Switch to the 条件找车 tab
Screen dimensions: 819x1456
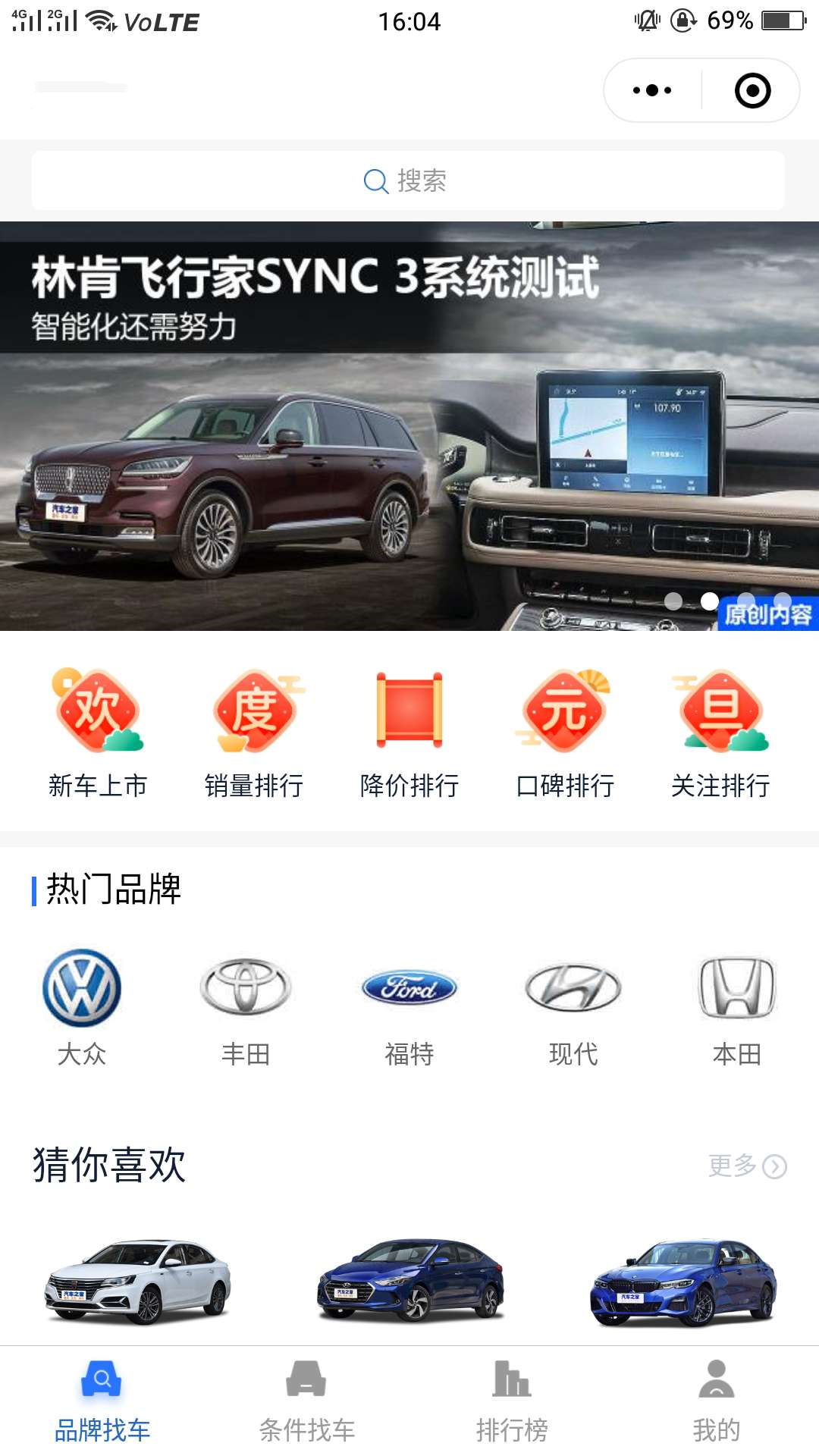(x=307, y=1401)
